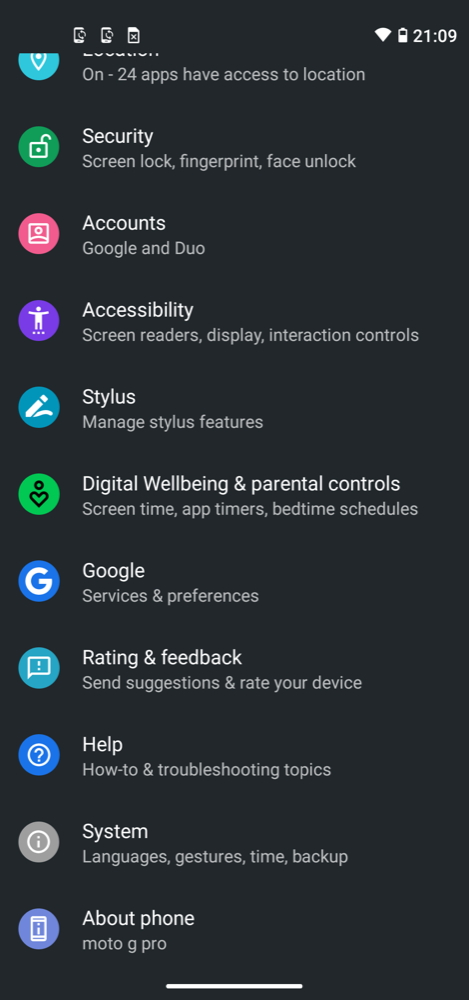Open Help troubleshooting topics
Image resolution: width=469 pixels, height=1000 pixels.
click(234, 755)
